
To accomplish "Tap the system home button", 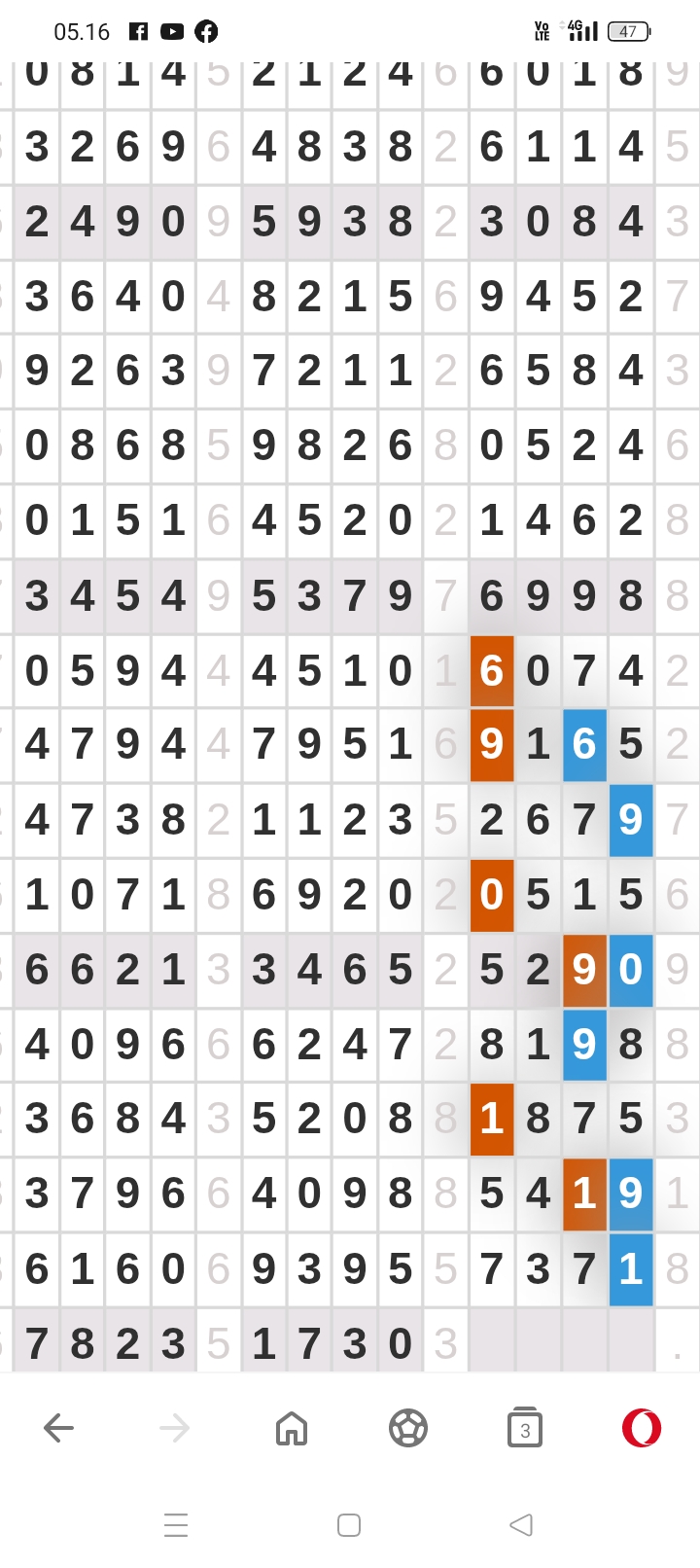I will [349, 1524].
